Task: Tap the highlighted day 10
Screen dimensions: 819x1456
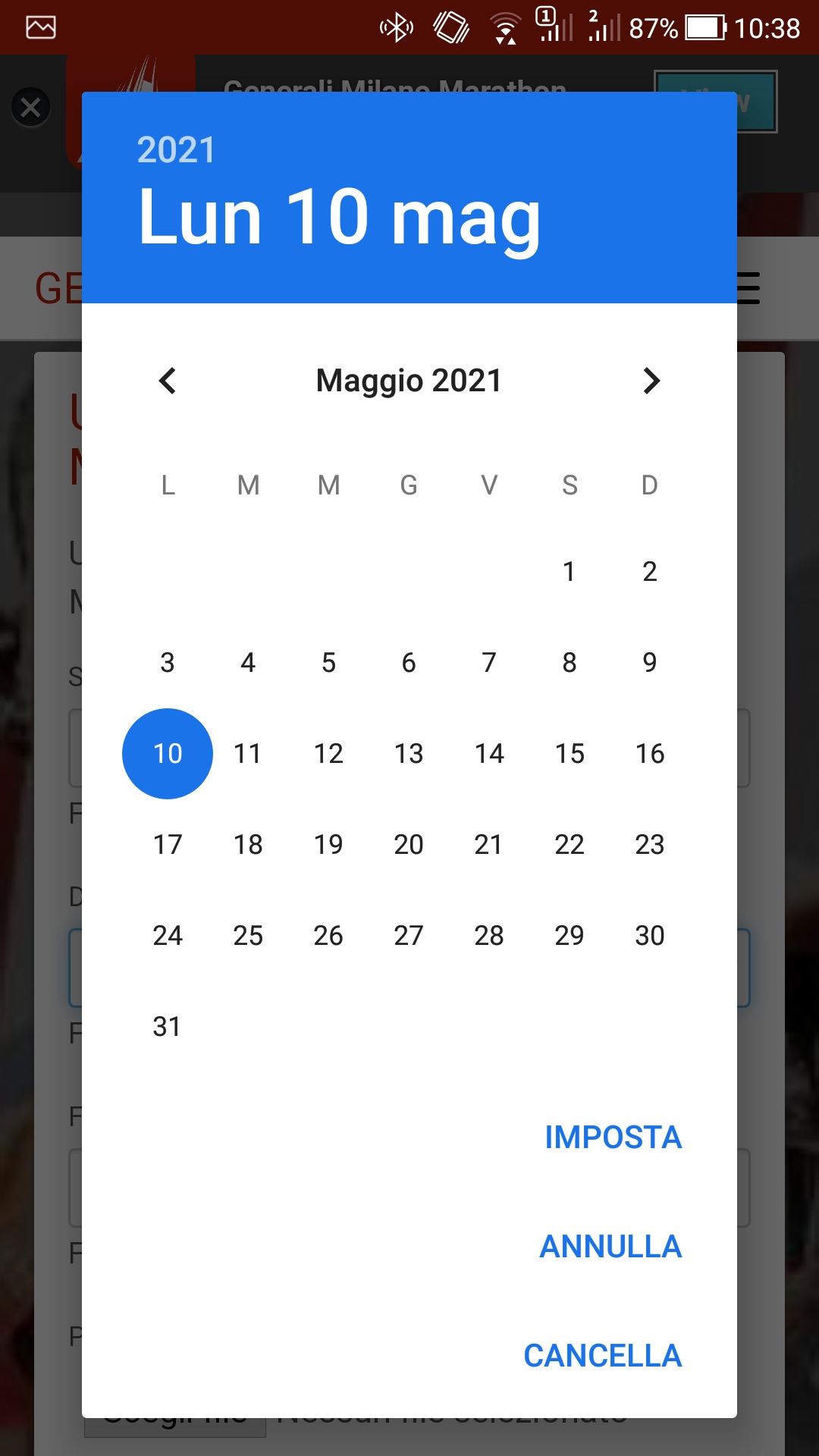Action: [x=168, y=754]
